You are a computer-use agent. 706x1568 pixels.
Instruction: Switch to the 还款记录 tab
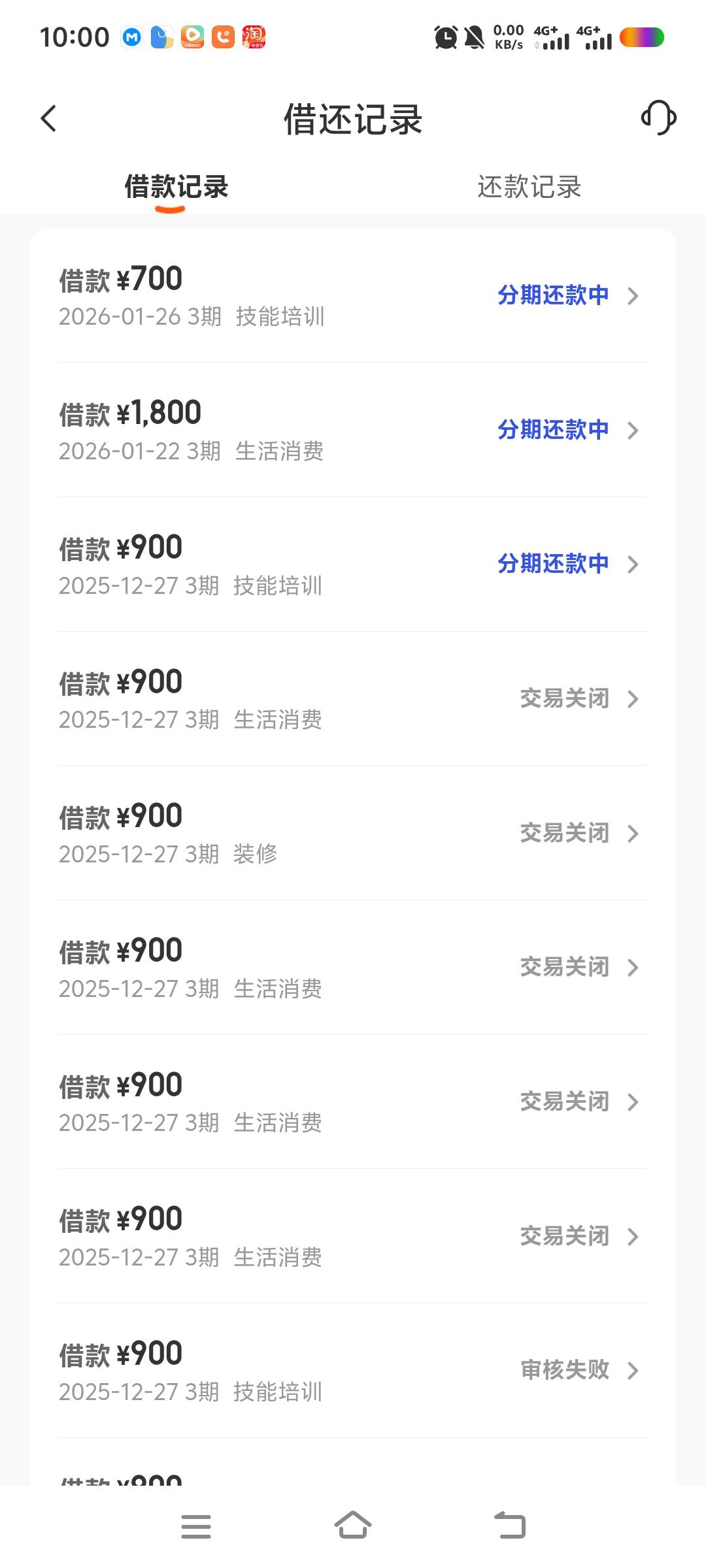[529, 188]
